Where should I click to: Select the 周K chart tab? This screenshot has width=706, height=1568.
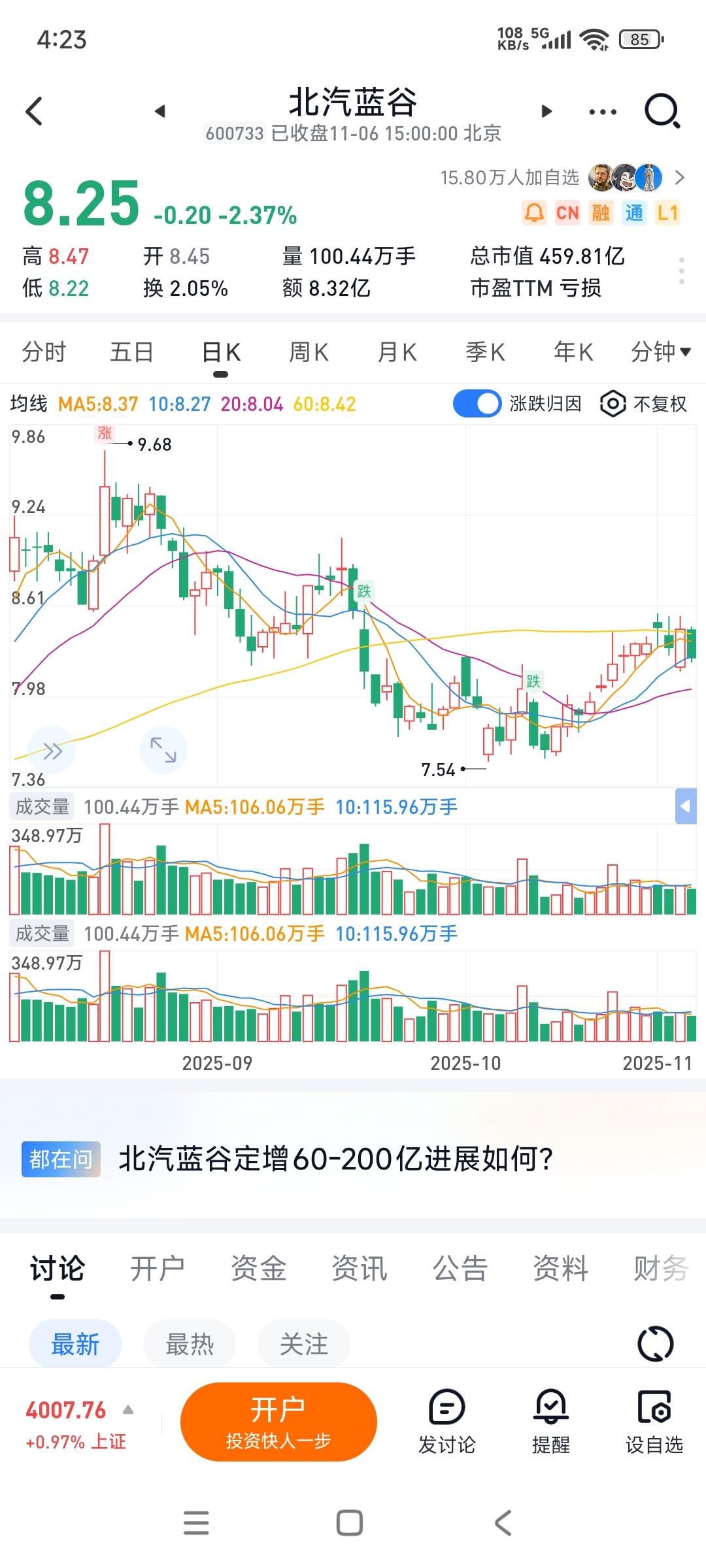click(x=309, y=352)
